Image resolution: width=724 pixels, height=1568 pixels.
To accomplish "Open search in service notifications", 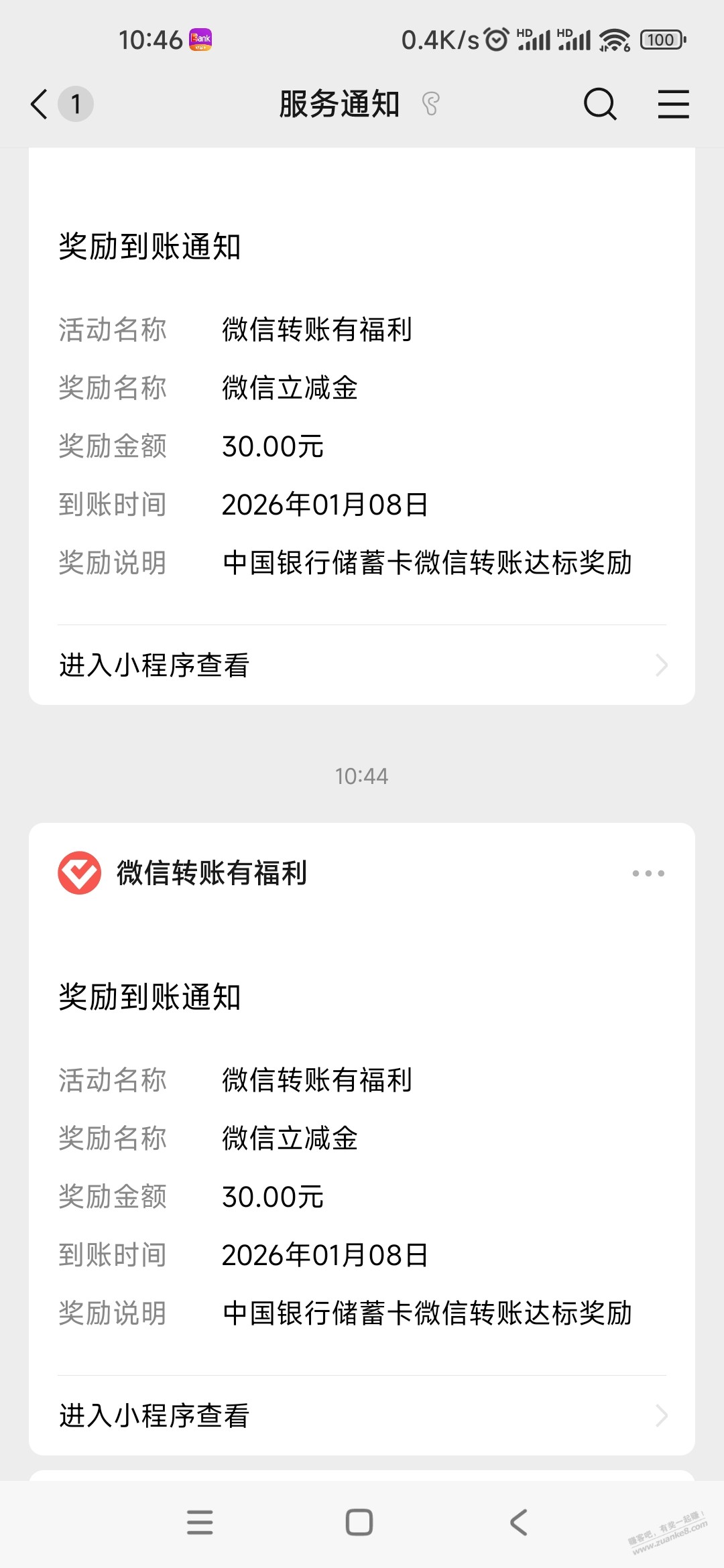I will point(599,105).
